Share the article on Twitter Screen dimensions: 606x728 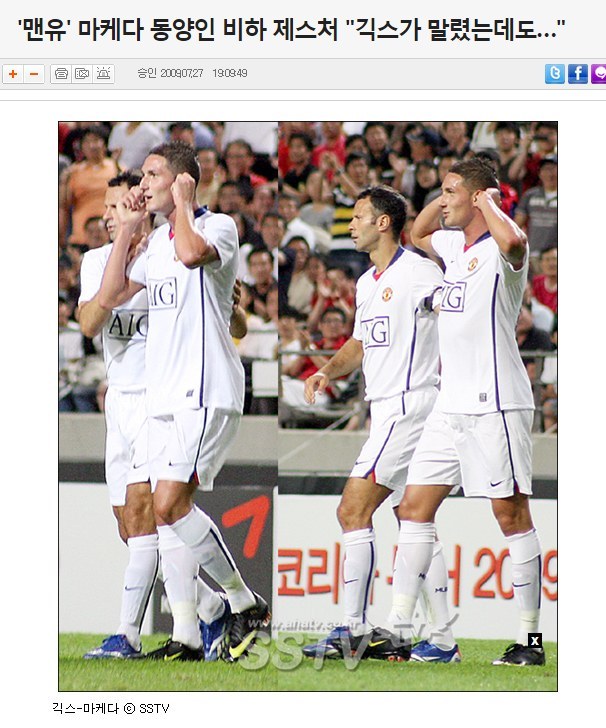point(554,73)
